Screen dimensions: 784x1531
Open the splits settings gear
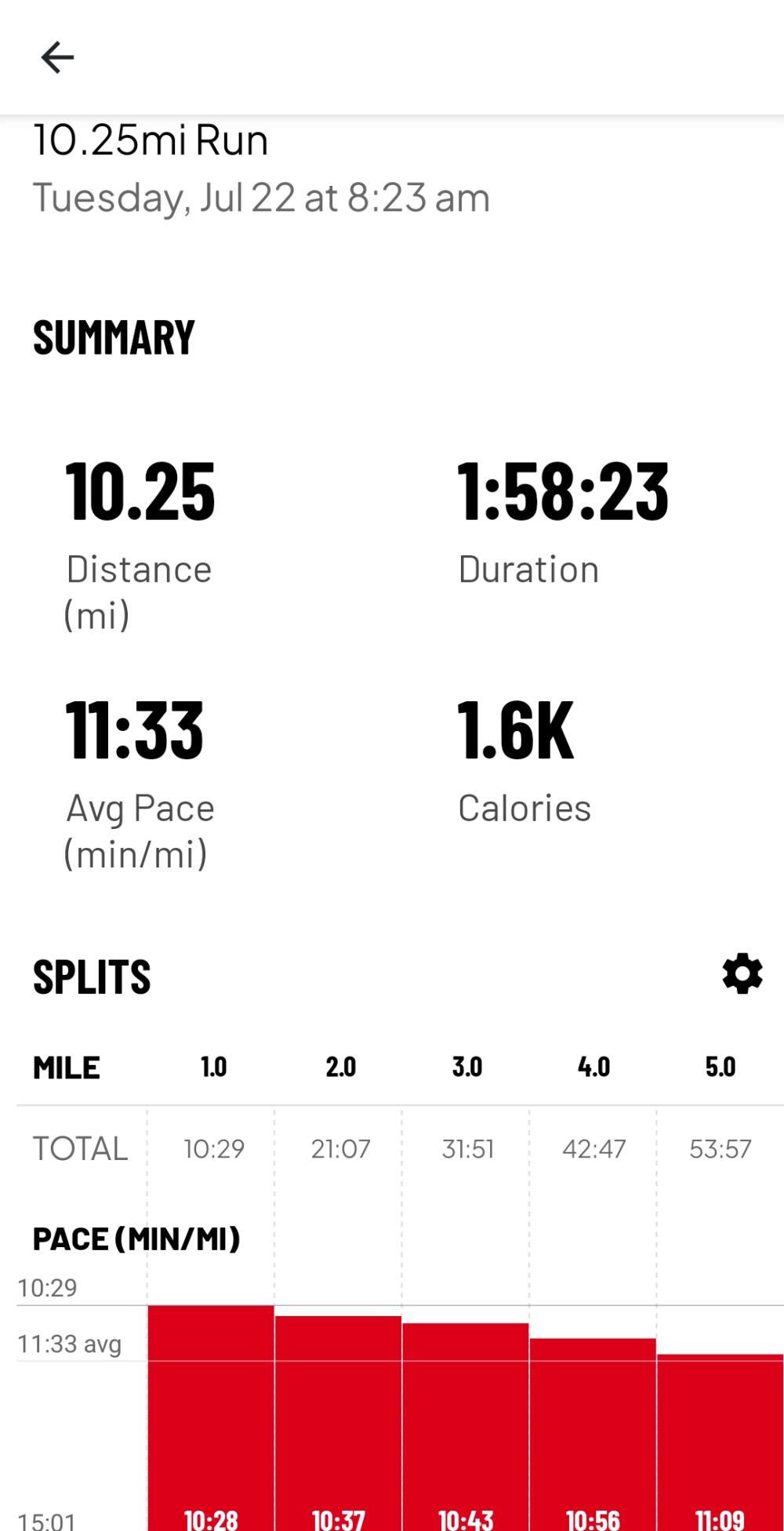(x=742, y=974)
